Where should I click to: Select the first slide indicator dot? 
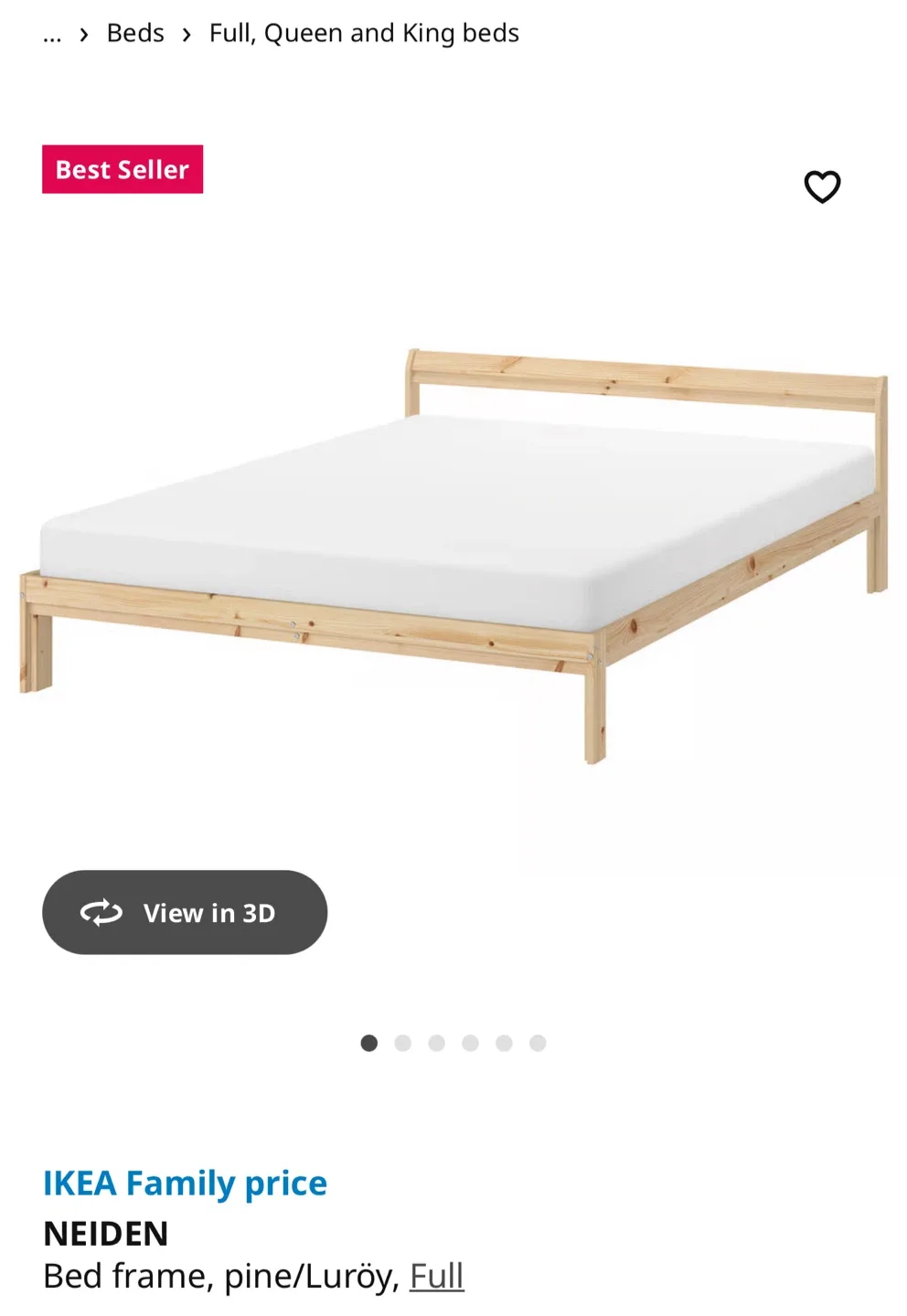[369, 1043]
